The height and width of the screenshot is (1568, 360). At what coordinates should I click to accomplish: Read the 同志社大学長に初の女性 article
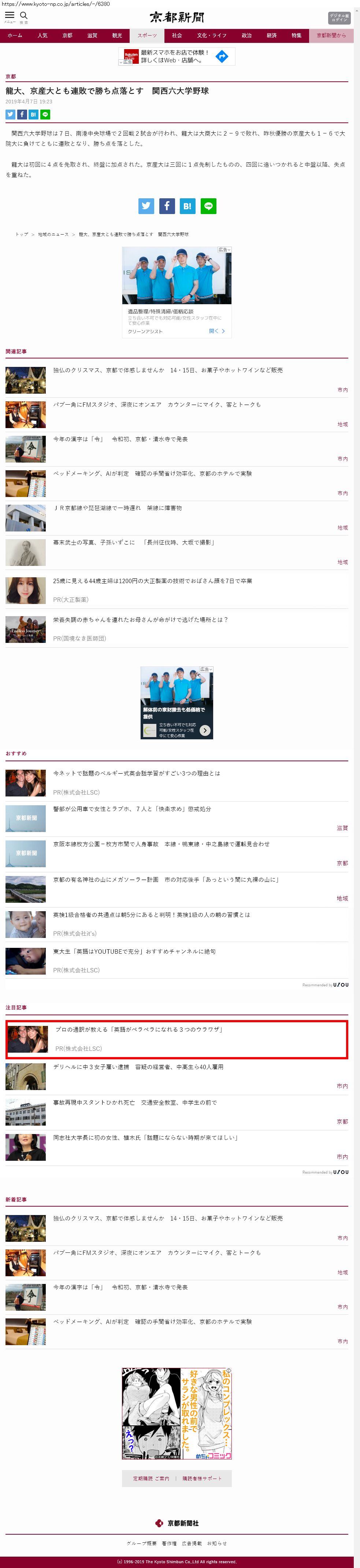pos(145,1137)
